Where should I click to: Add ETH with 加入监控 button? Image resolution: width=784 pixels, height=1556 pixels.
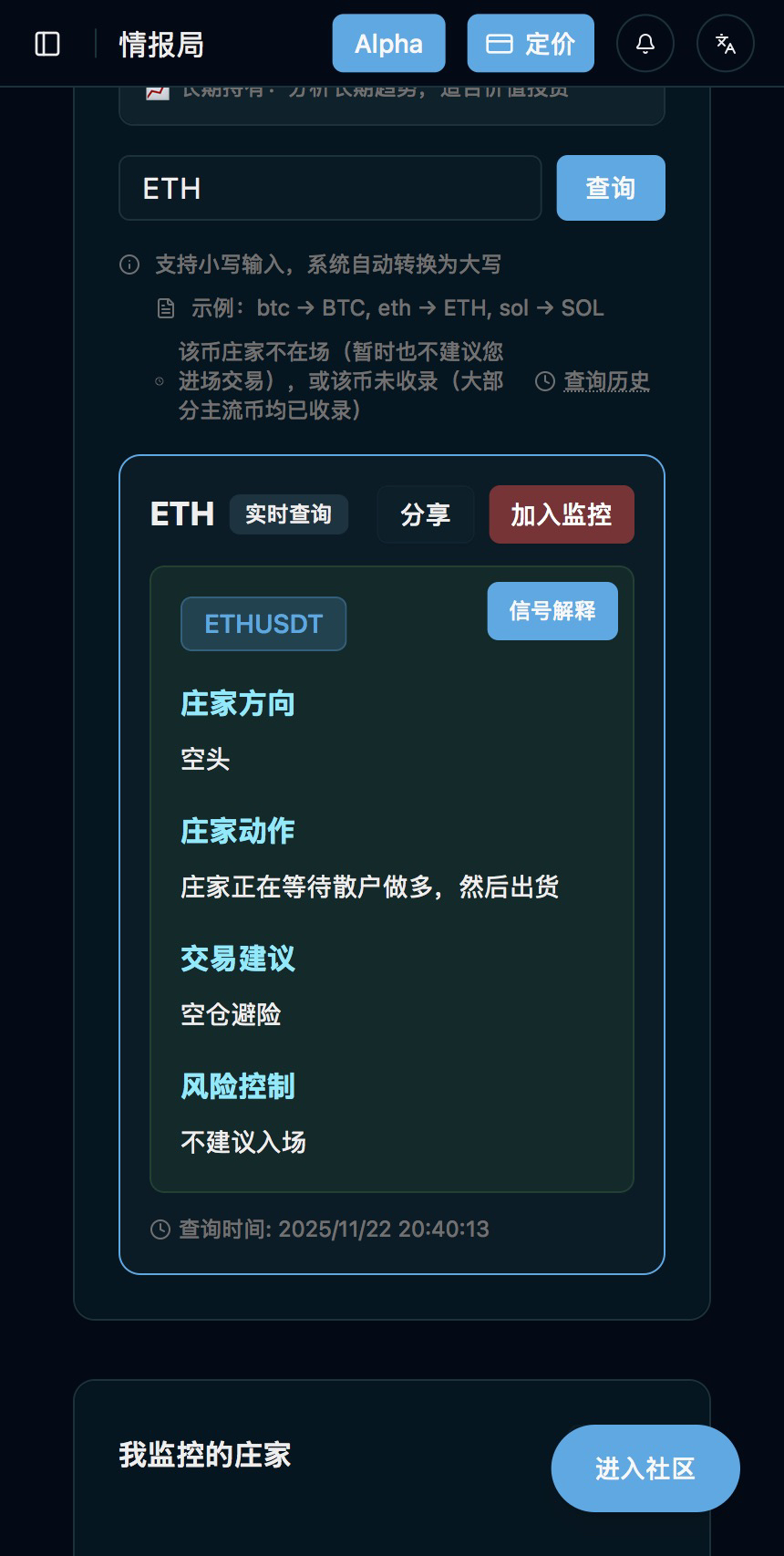point(562,514)
